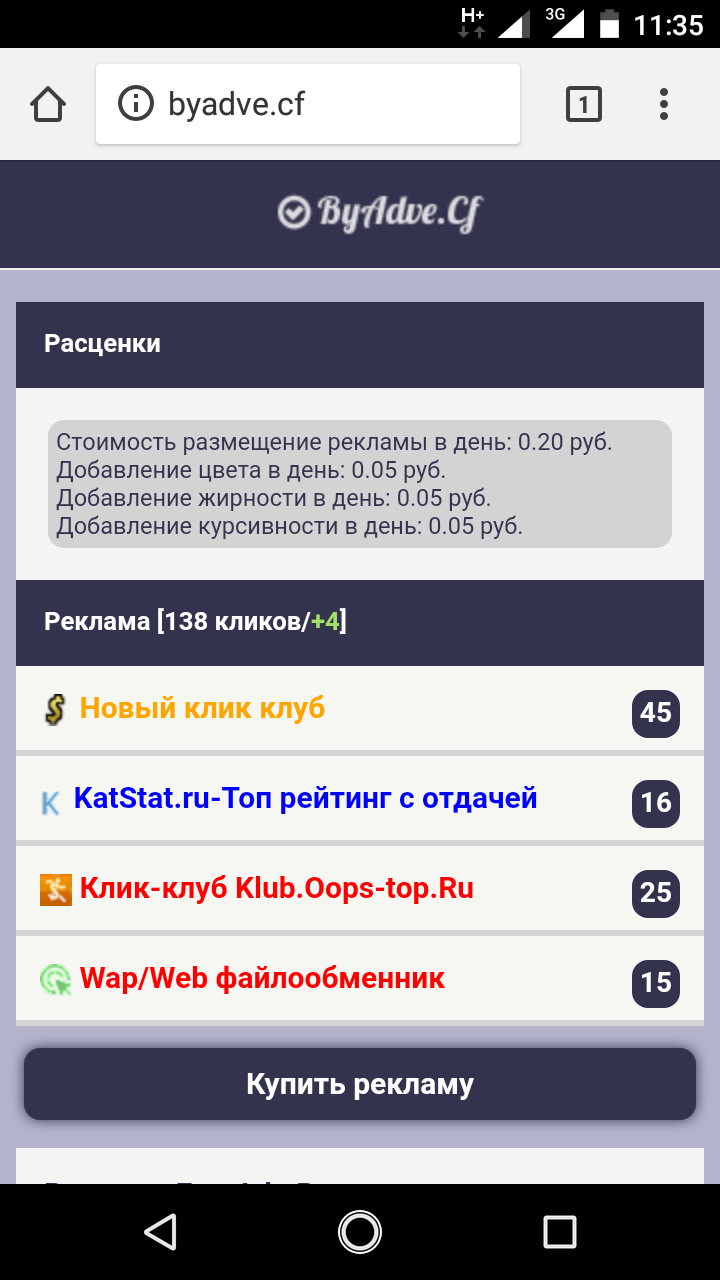The height and width of the screenshot is (1280, 720).
Task: Open the browser overflow menu
Action: pos(664,104)
